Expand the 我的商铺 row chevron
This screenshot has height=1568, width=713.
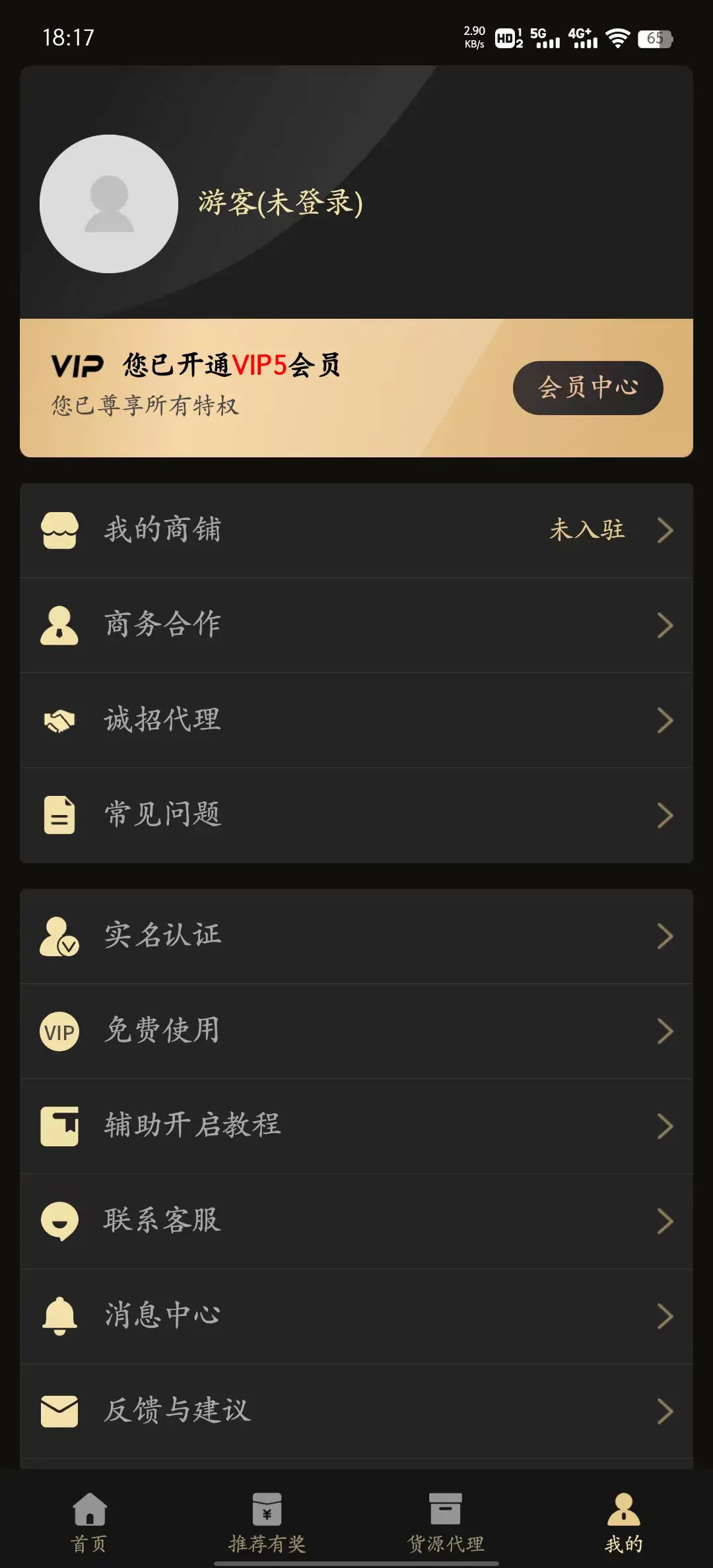(665, 531)
